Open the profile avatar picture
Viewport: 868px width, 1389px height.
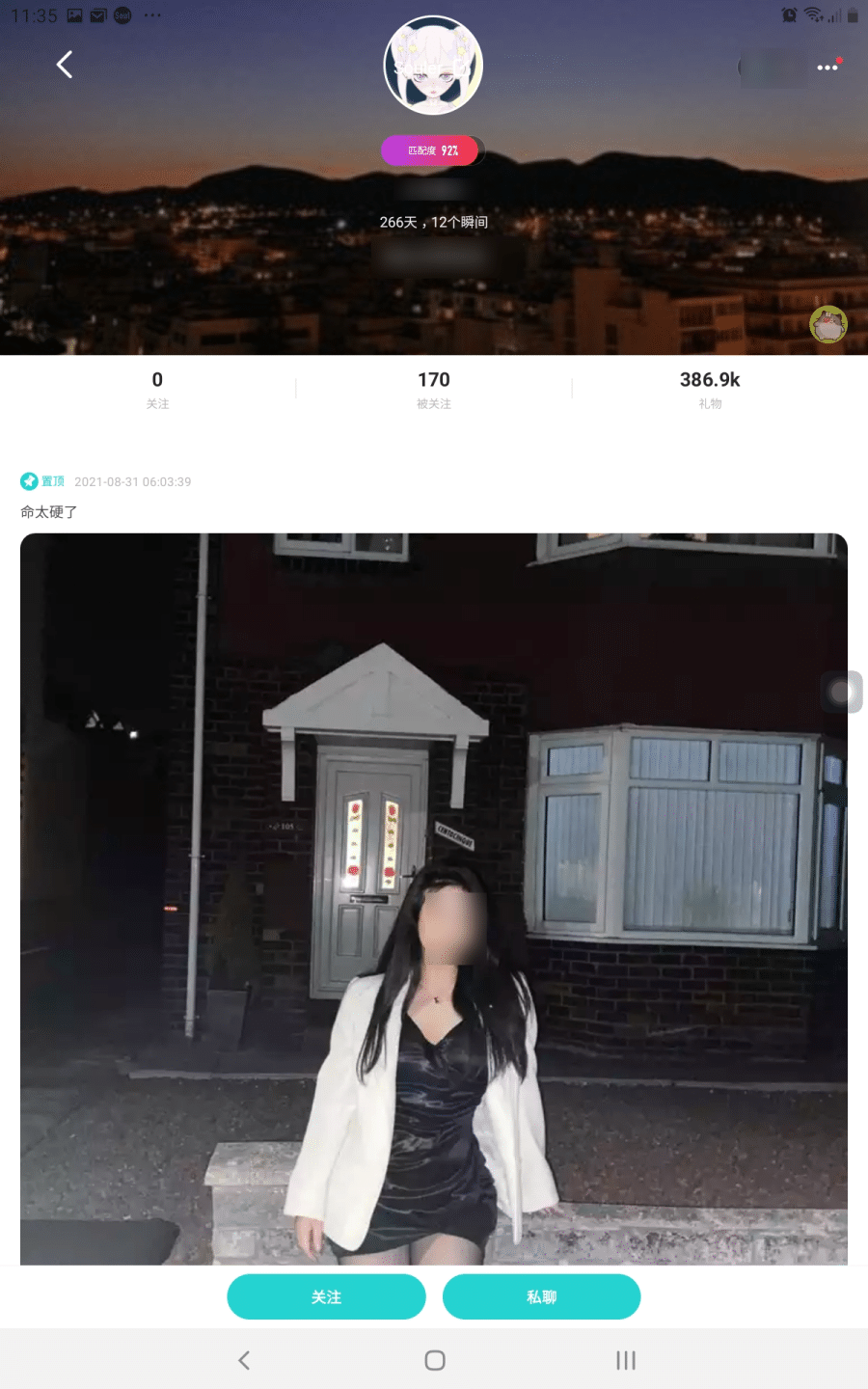pos(433,67)
